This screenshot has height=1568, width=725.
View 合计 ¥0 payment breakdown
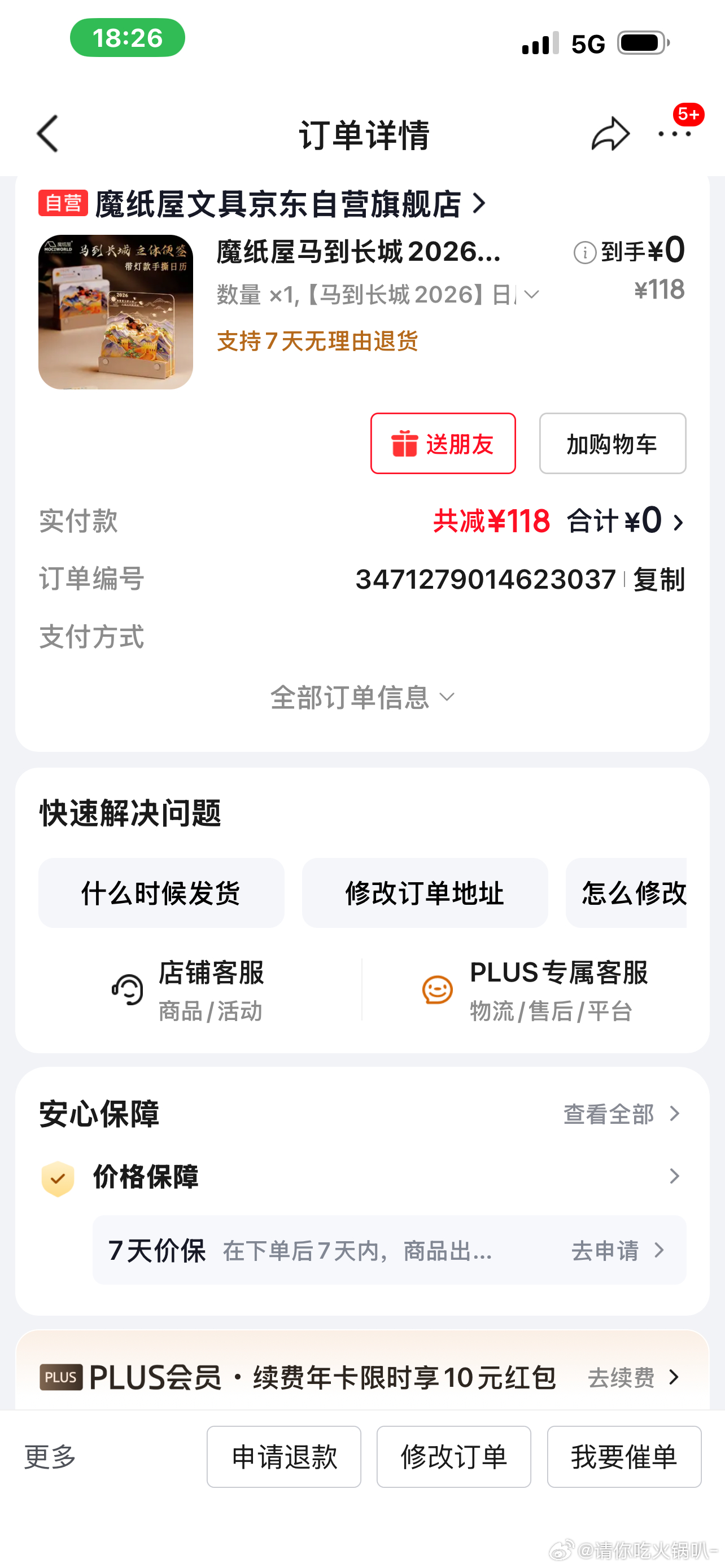pyautogui.click(x=624, y=522)
